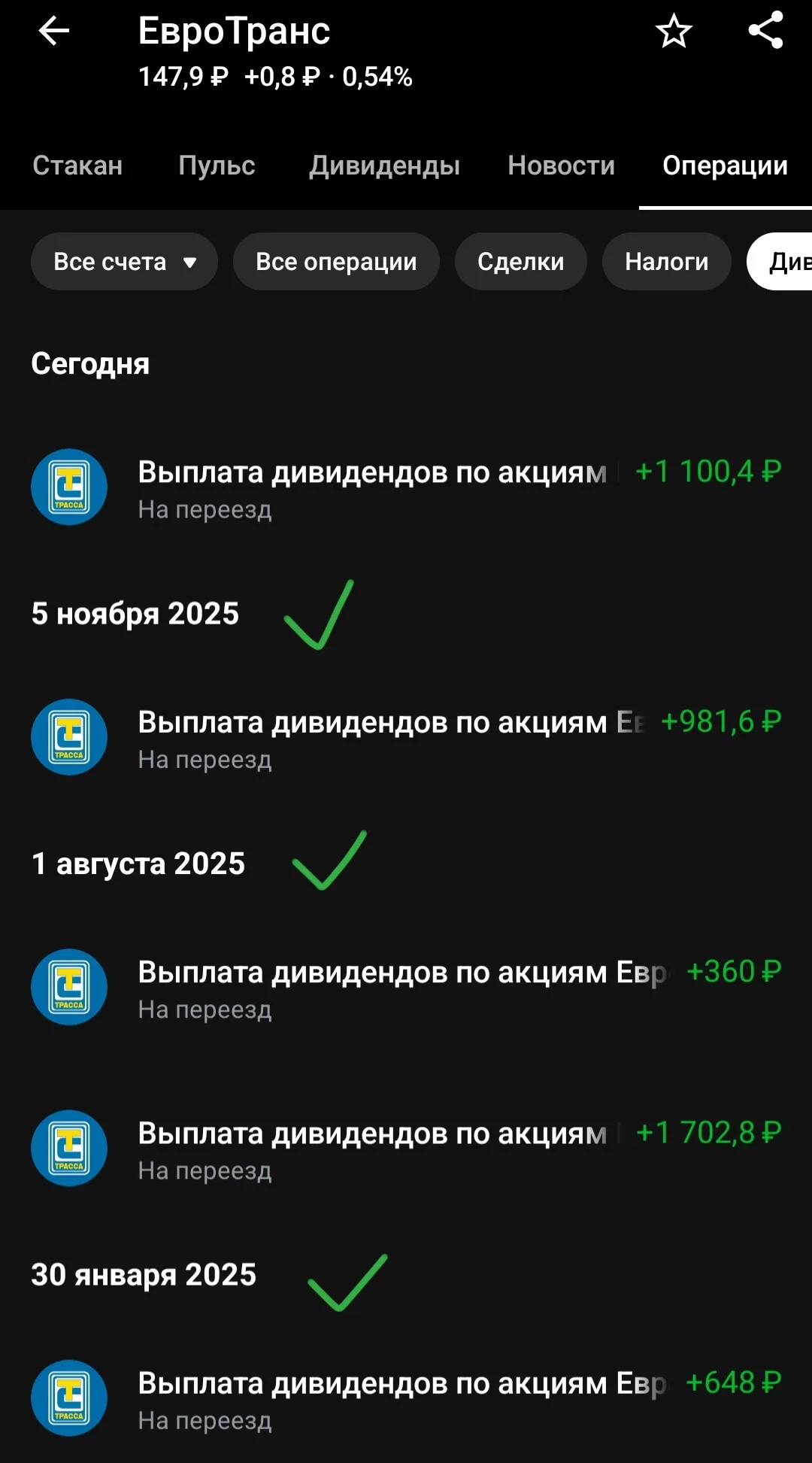This screenshot has width=812, height=1463.
Task: Open dividend payout of +981,6 ₽
Action: click(406, 737)
